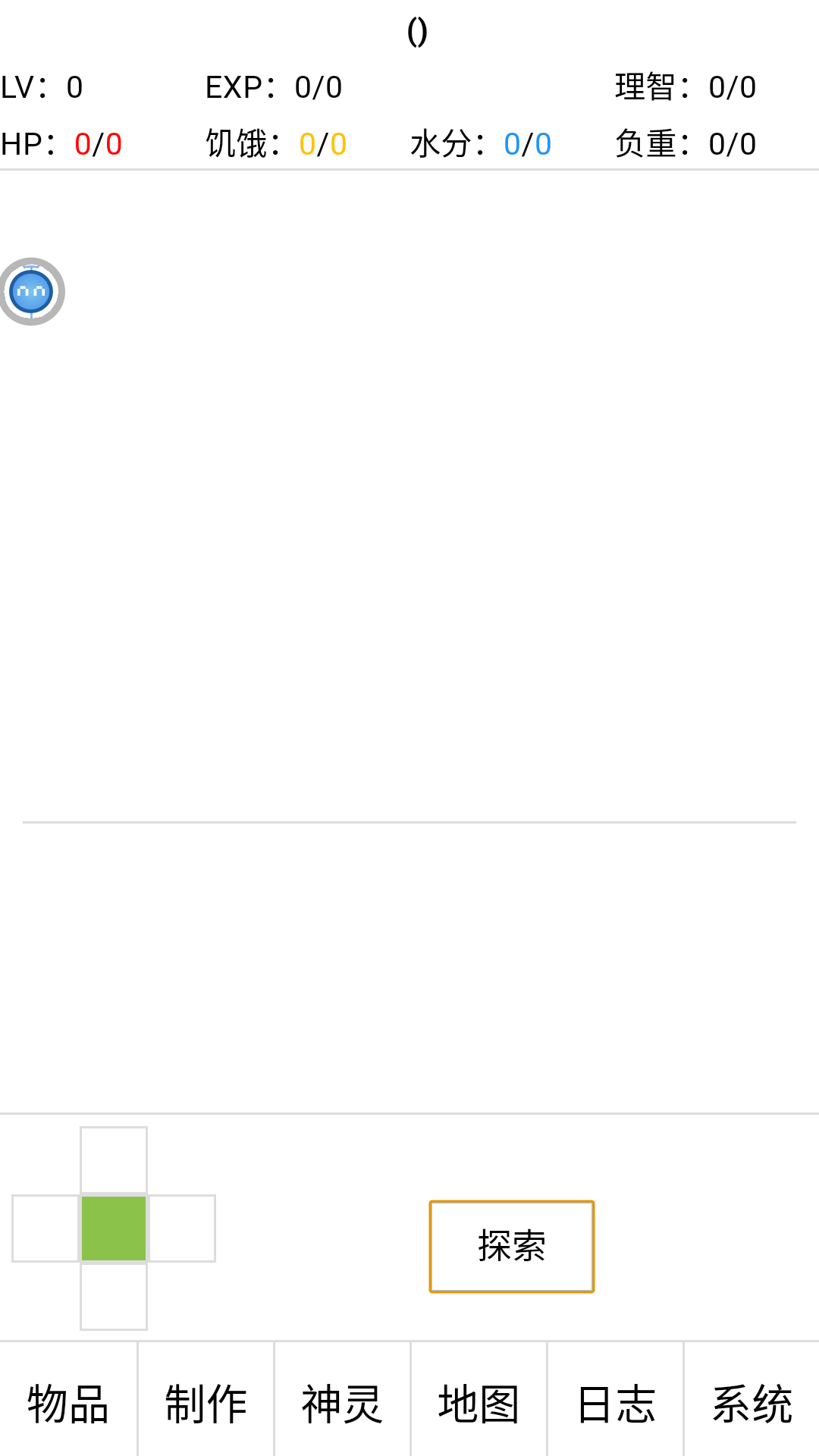Open the 物品 items tab
The height and width of the screenshot is (1456, 819).
coord(68,1404)
